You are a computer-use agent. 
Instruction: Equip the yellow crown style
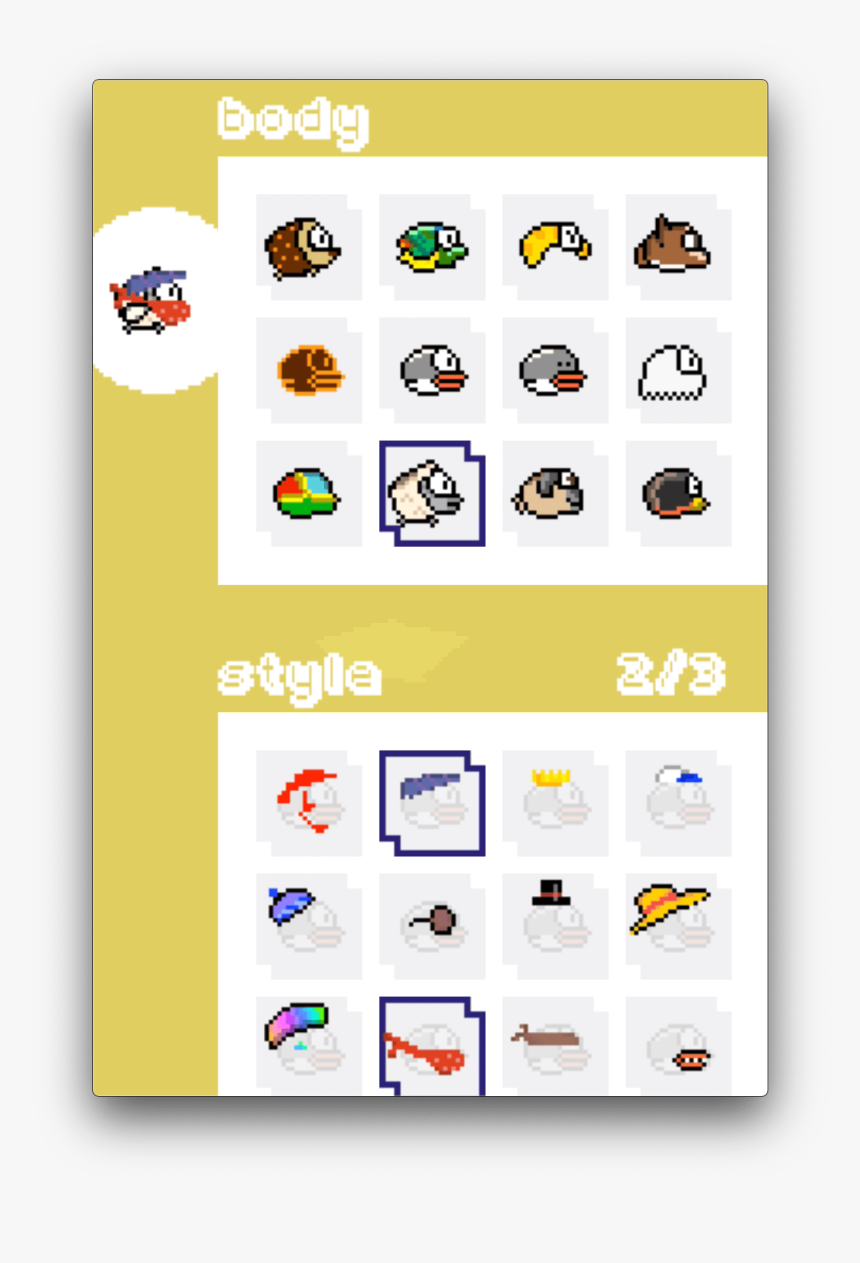click(555, 803)
